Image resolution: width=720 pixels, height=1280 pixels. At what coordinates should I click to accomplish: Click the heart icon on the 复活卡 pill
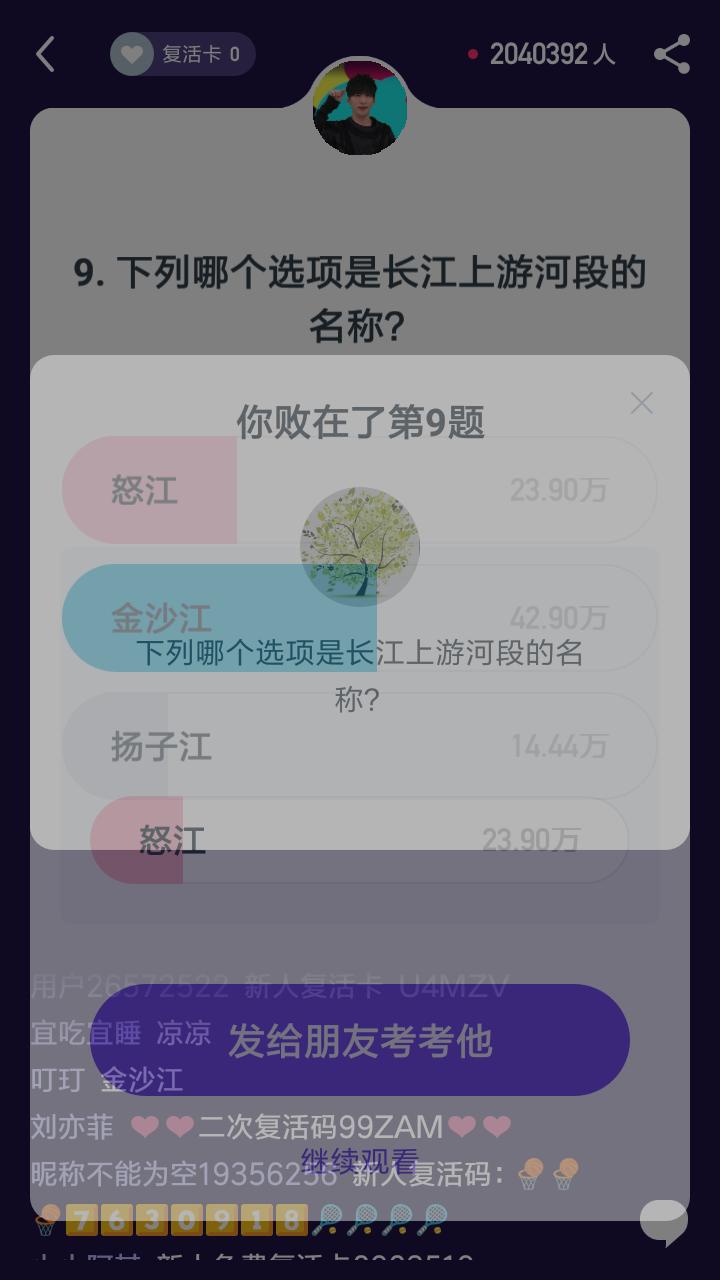(x=133, y=54)
